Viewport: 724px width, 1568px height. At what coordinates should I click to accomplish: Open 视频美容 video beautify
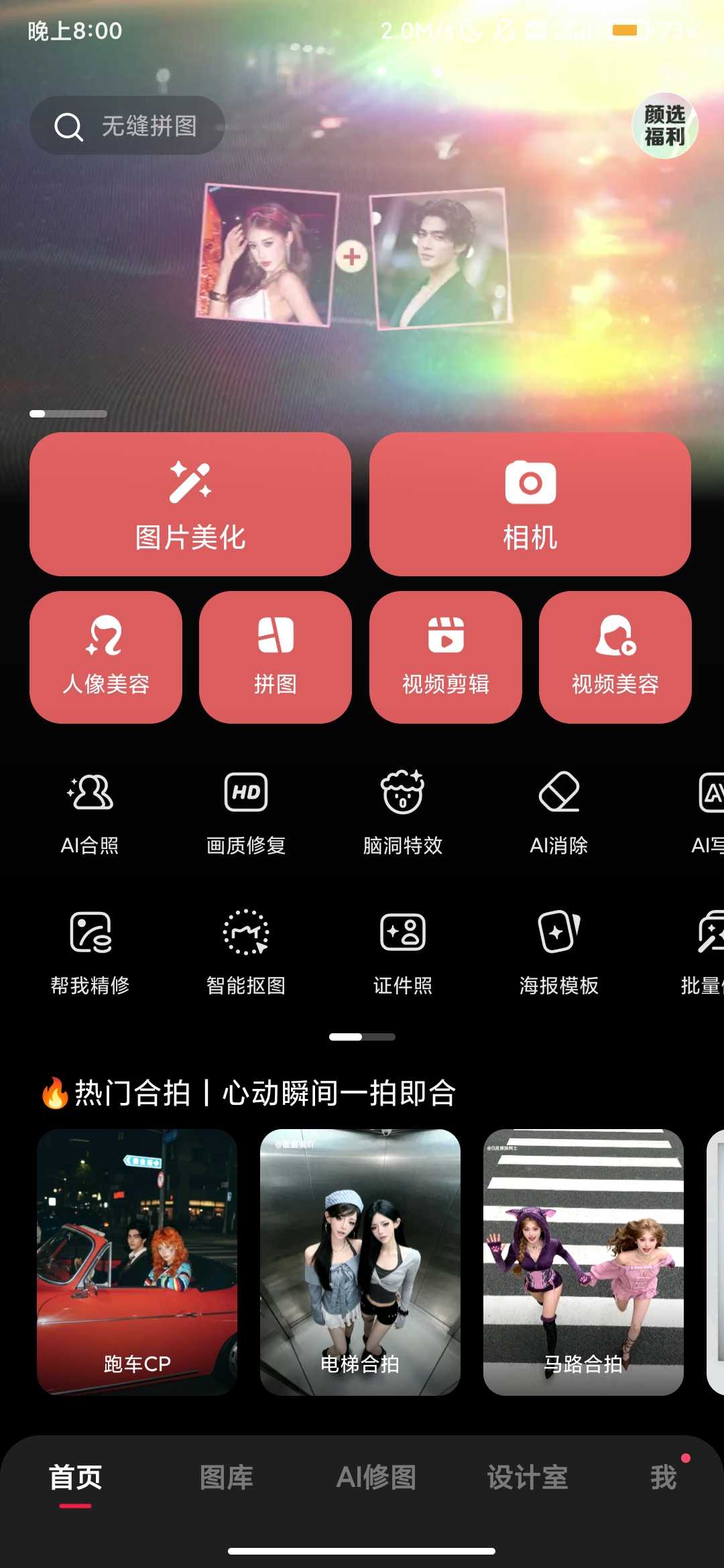coord(615,657)
